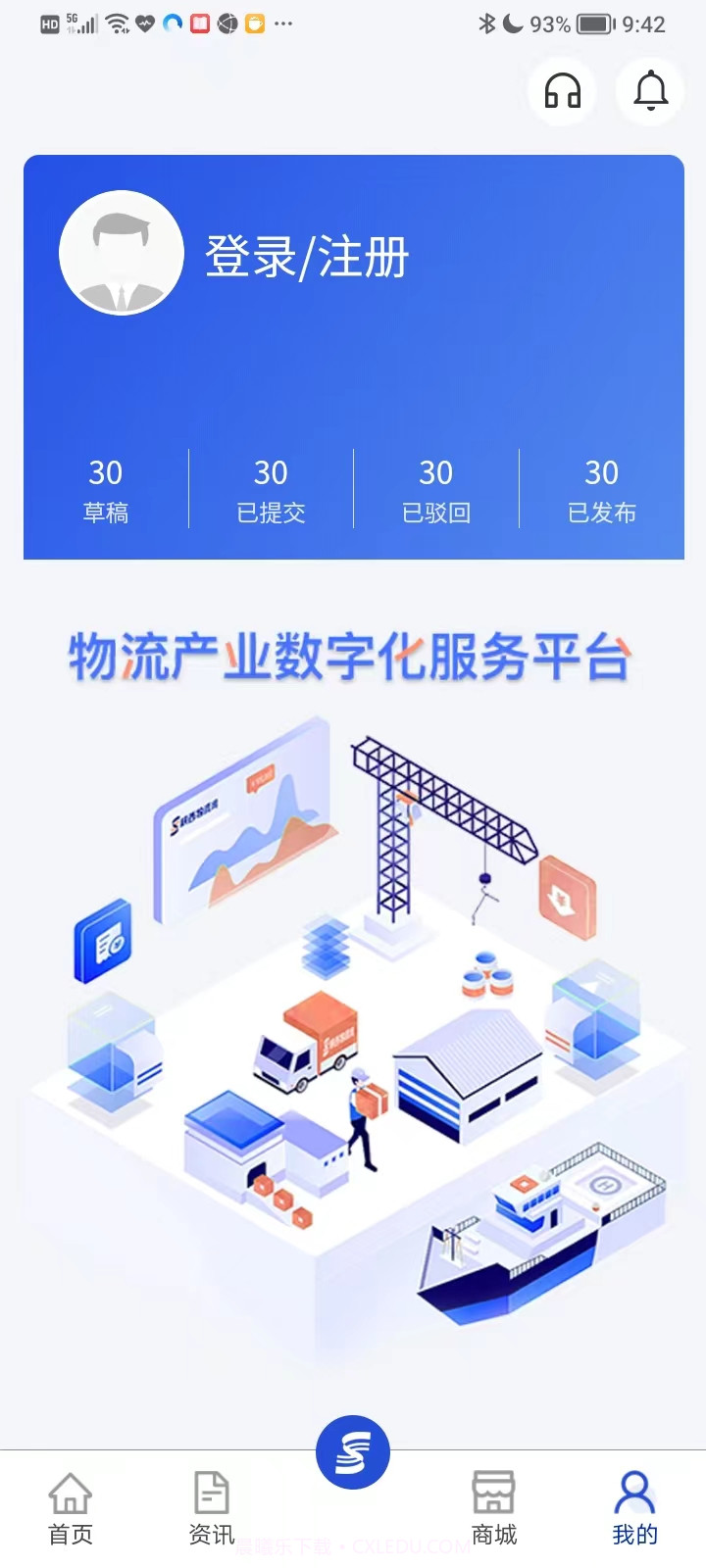View 已提交 submitted items
This screenshot has height=1568, width=706.
coord(271,490)
